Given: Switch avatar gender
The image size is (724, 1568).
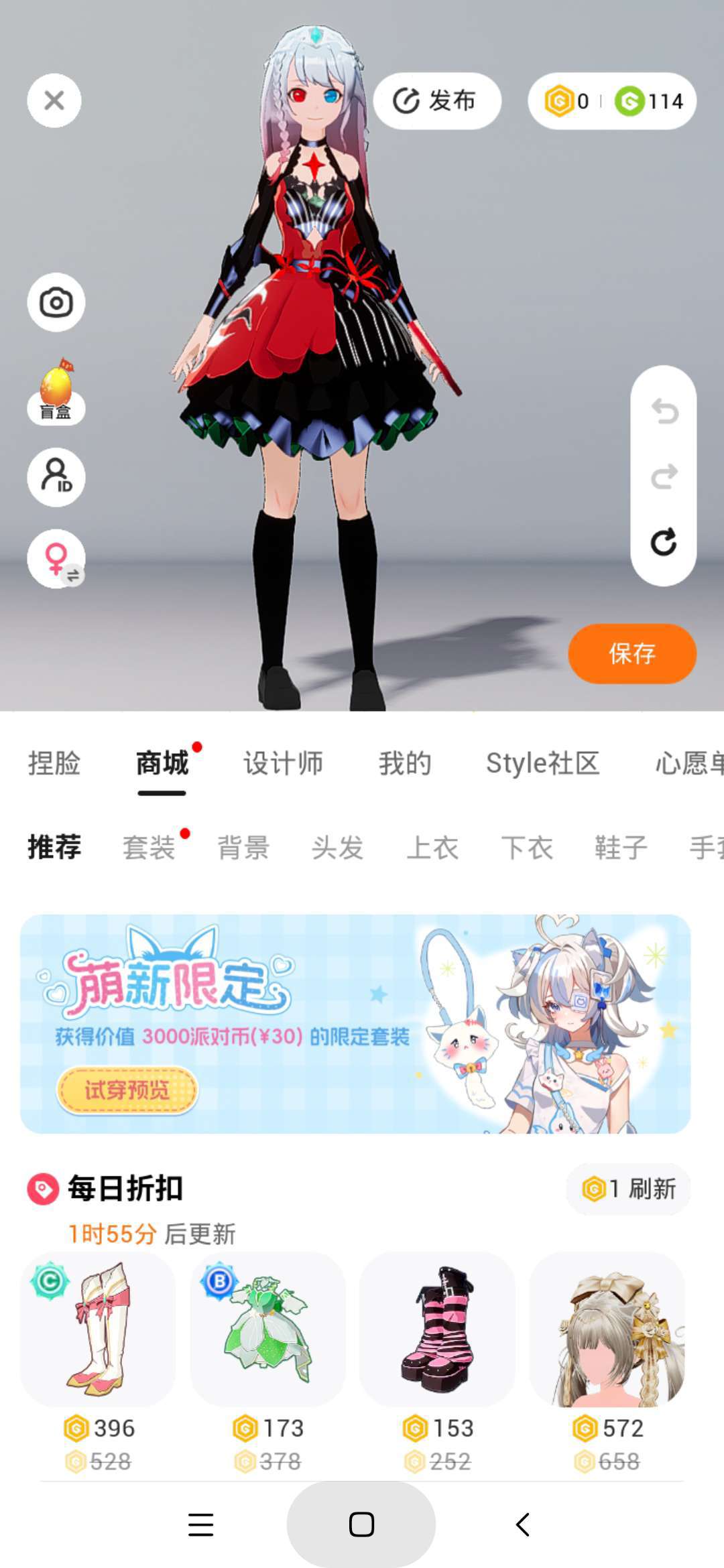Looking at the screenshot, I should click(56, 559).
